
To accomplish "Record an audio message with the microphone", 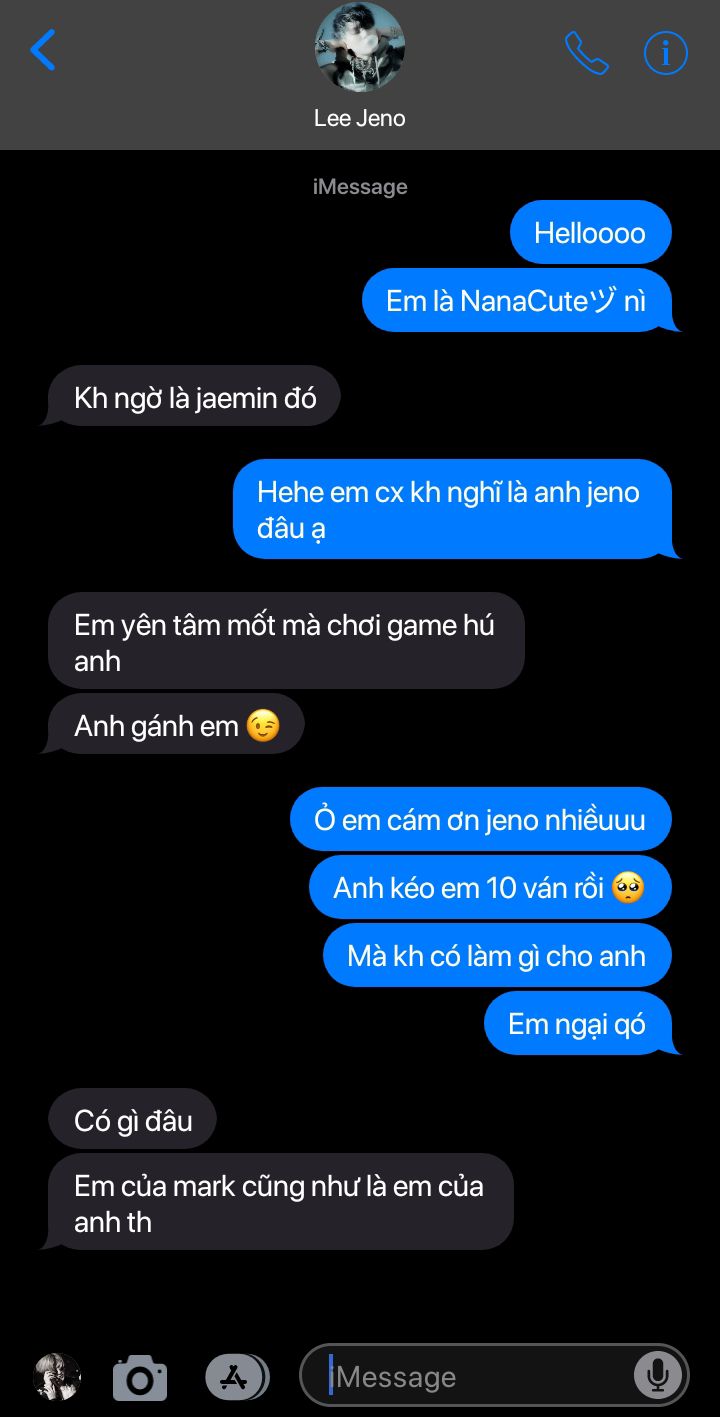I will 658,1377.
